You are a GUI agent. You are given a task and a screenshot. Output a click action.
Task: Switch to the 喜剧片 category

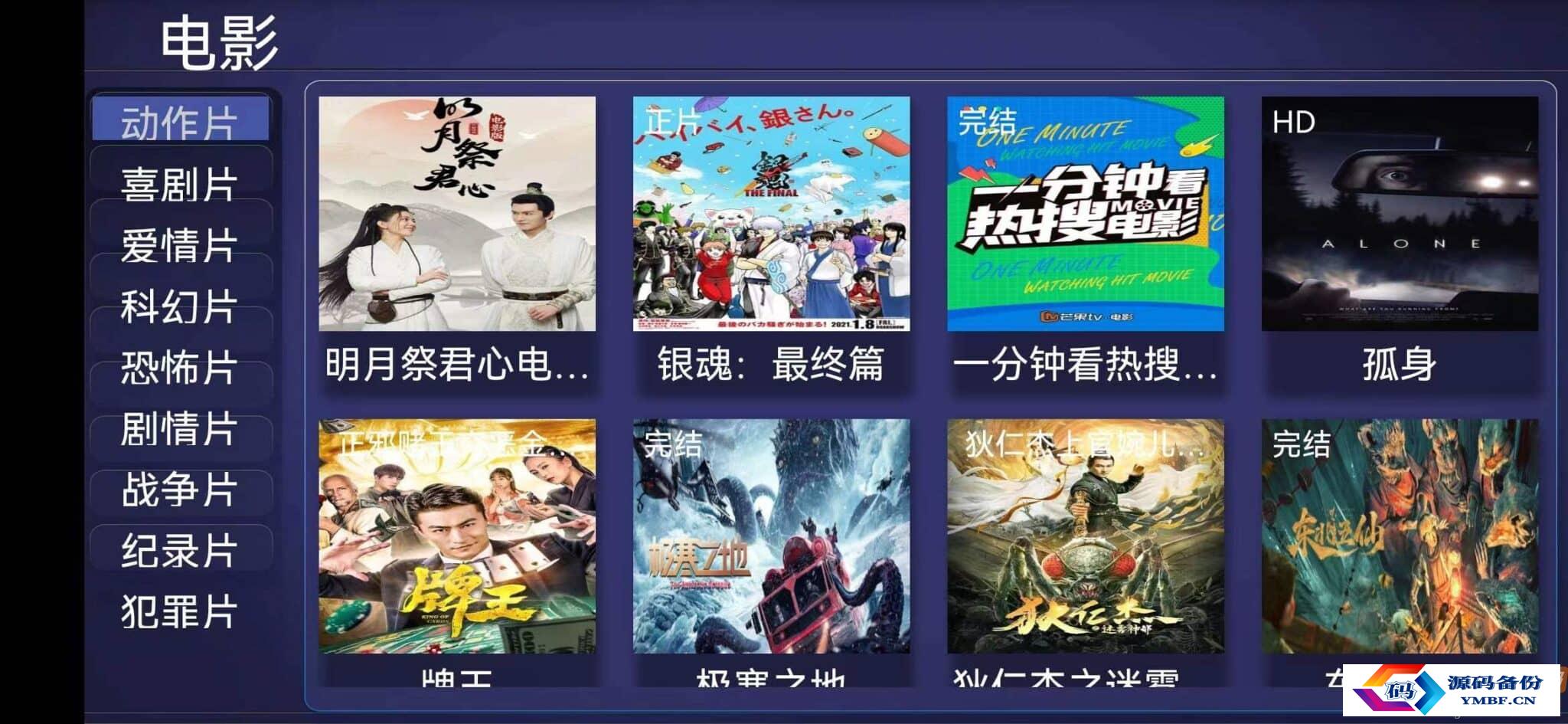pos(180,183)
